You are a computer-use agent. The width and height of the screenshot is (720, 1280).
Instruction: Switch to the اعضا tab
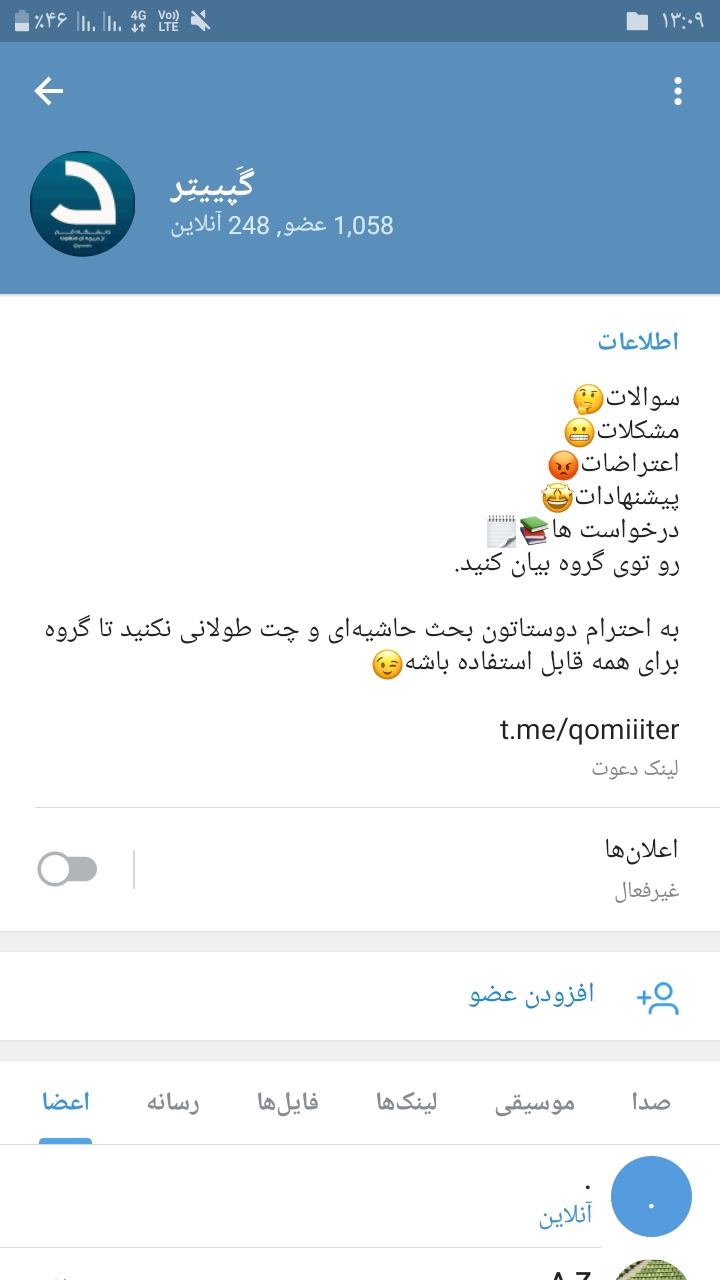coord(66,1102)
